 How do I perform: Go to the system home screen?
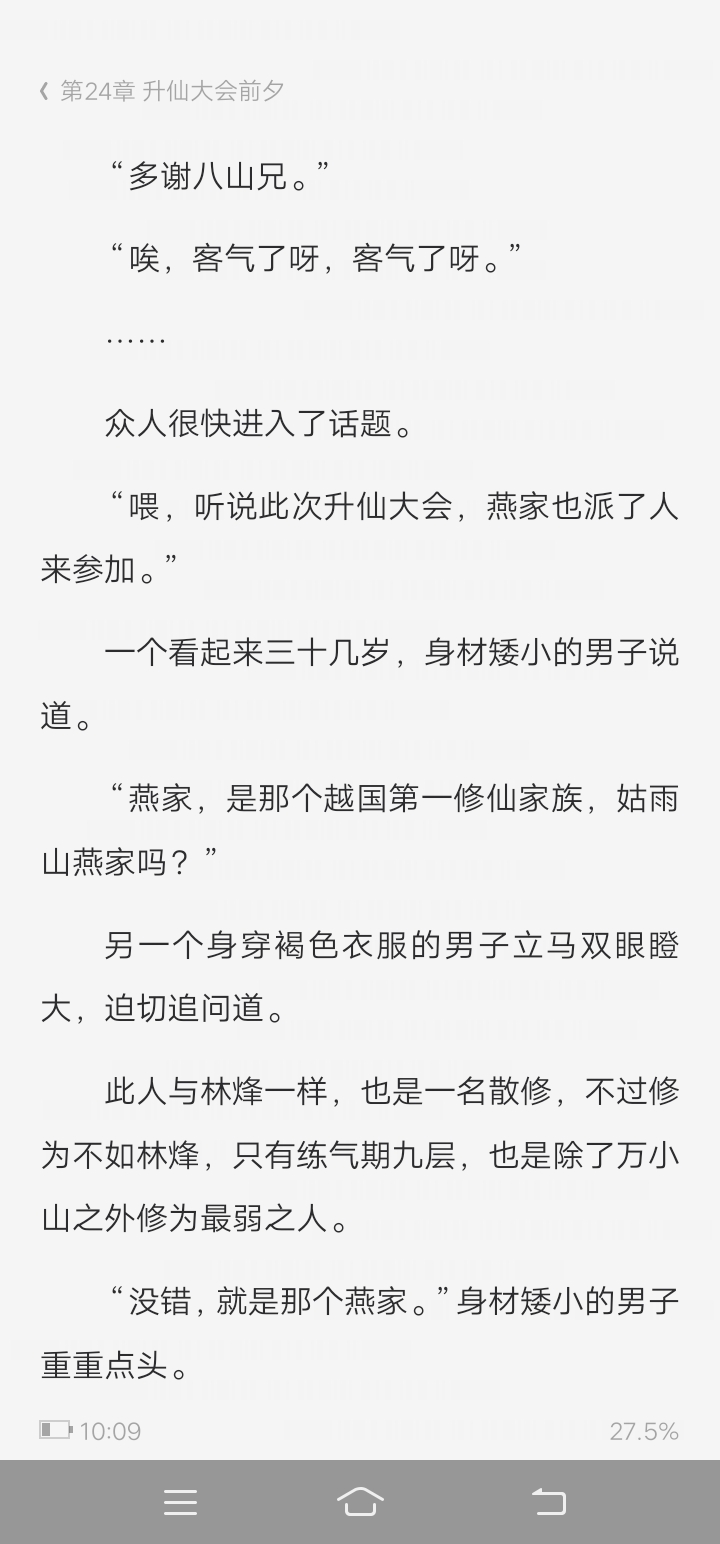click(x=360, y=1501)
